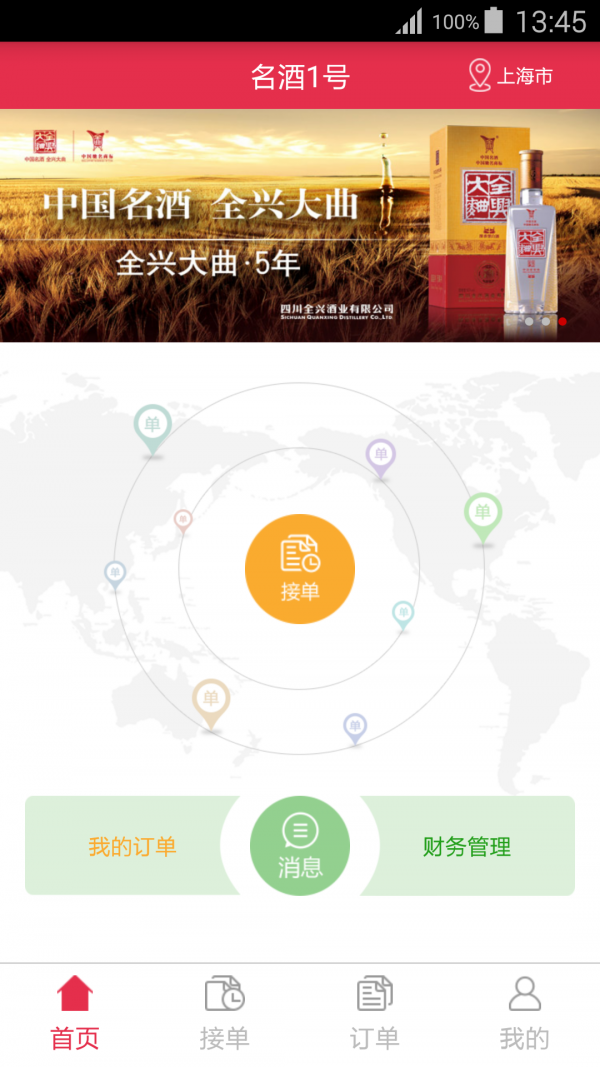600x1067 pixels.
Task: Switch to the 接单 bottom tab
Action: point(224,1013)
